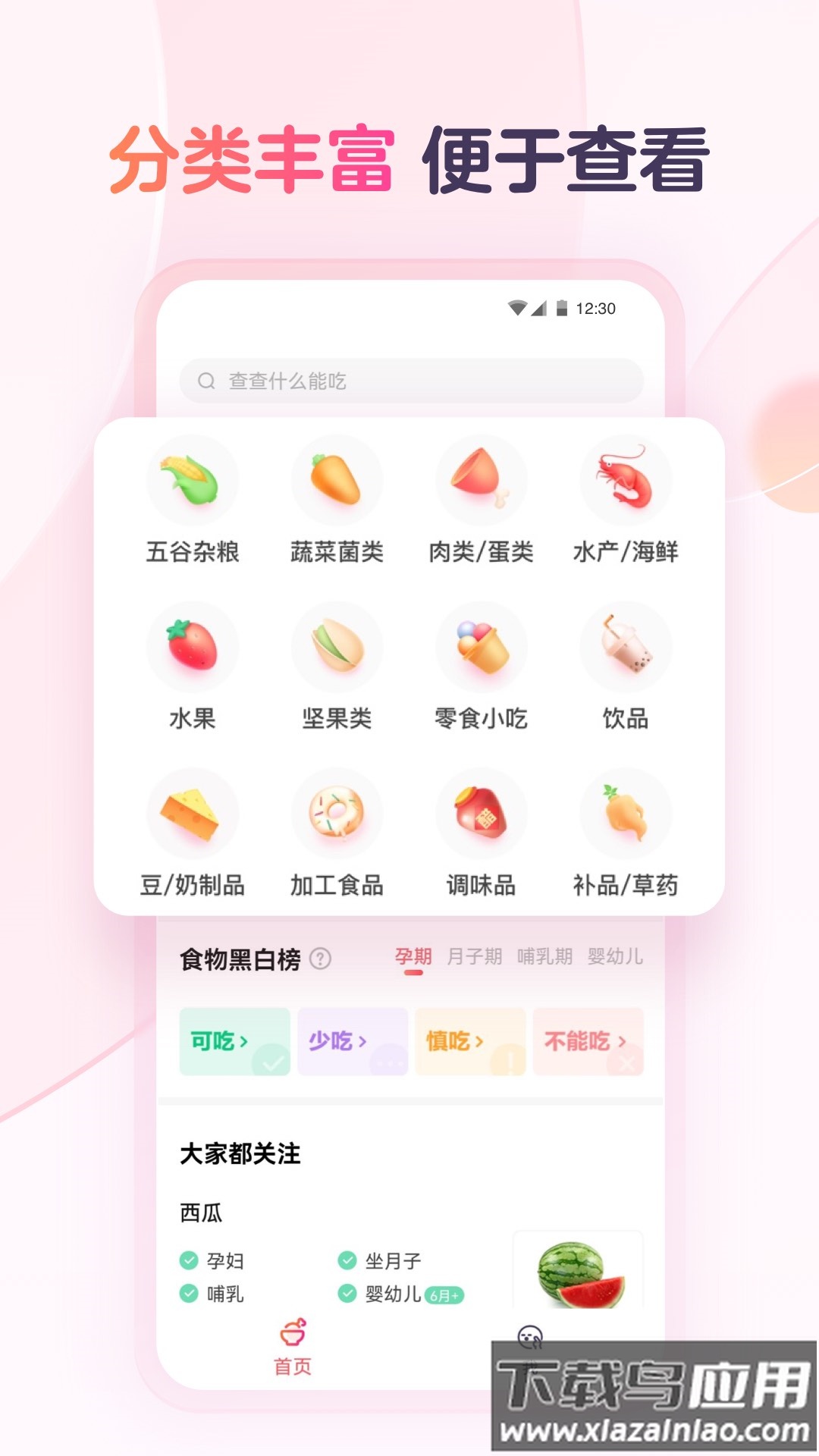Open the 豆/奶制品 cheese icon

click(192, 813)
